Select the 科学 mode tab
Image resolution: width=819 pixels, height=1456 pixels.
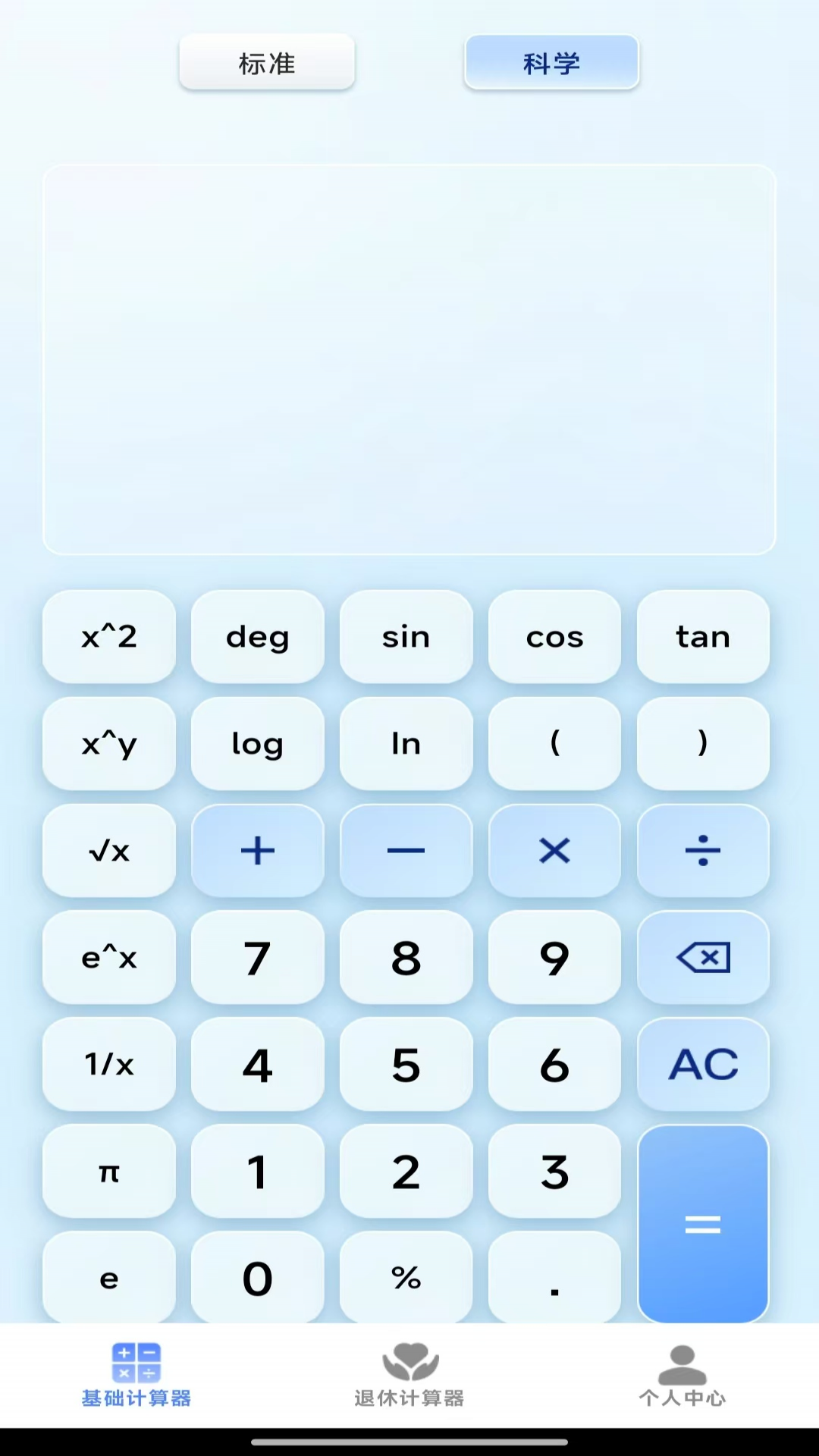[x=551, y=63]
